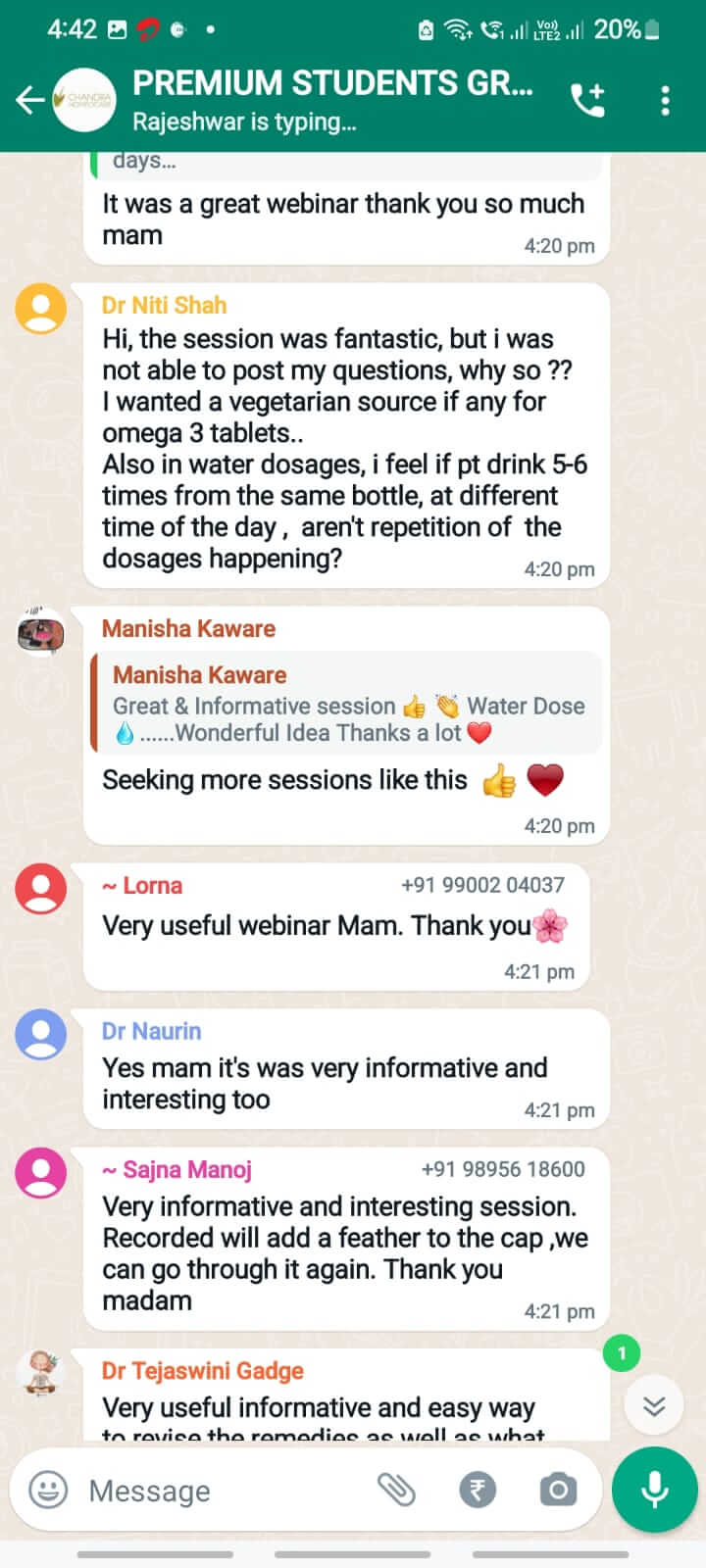Tap Sajna Manoj's sender name
This screenshot has height=1568, width=706.
coord(186,1169)
